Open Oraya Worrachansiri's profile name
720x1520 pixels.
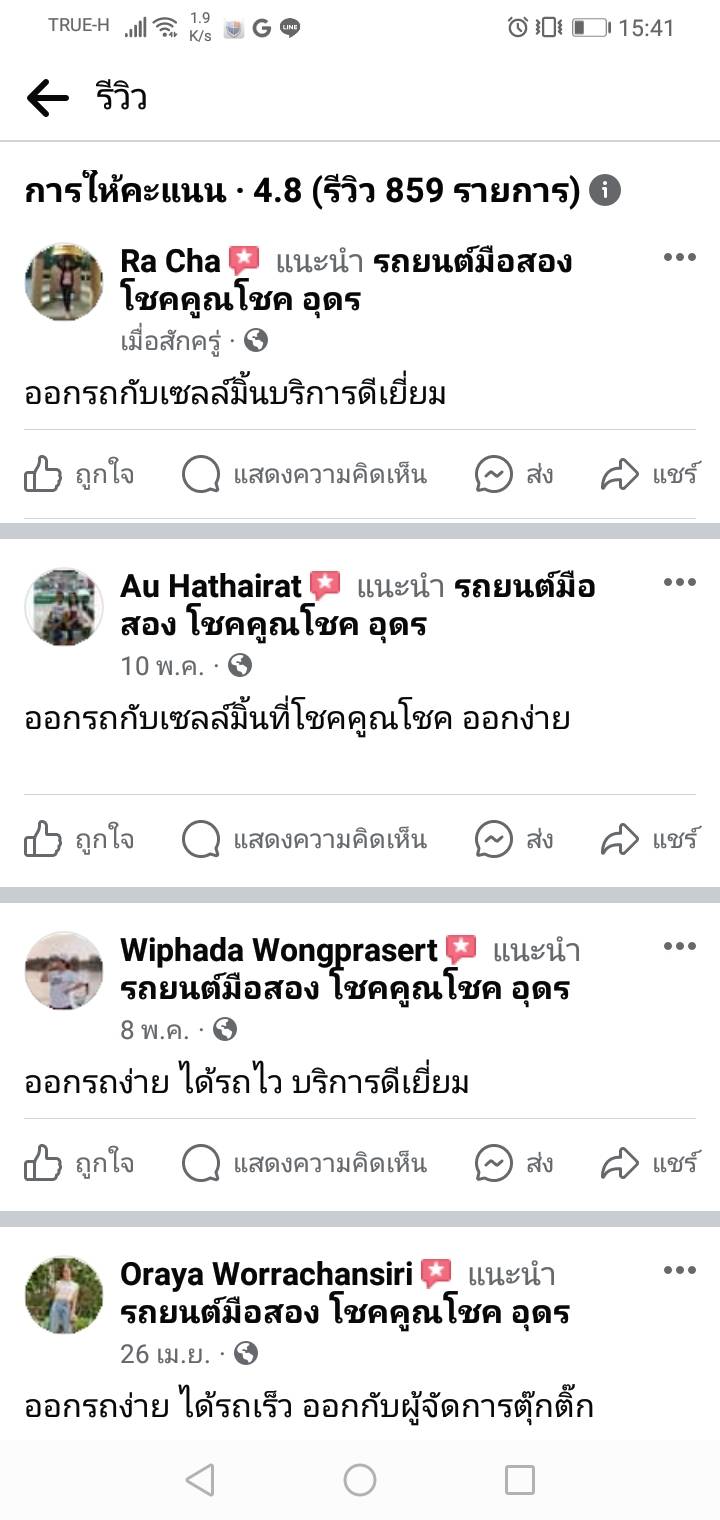pos(266,1274)
